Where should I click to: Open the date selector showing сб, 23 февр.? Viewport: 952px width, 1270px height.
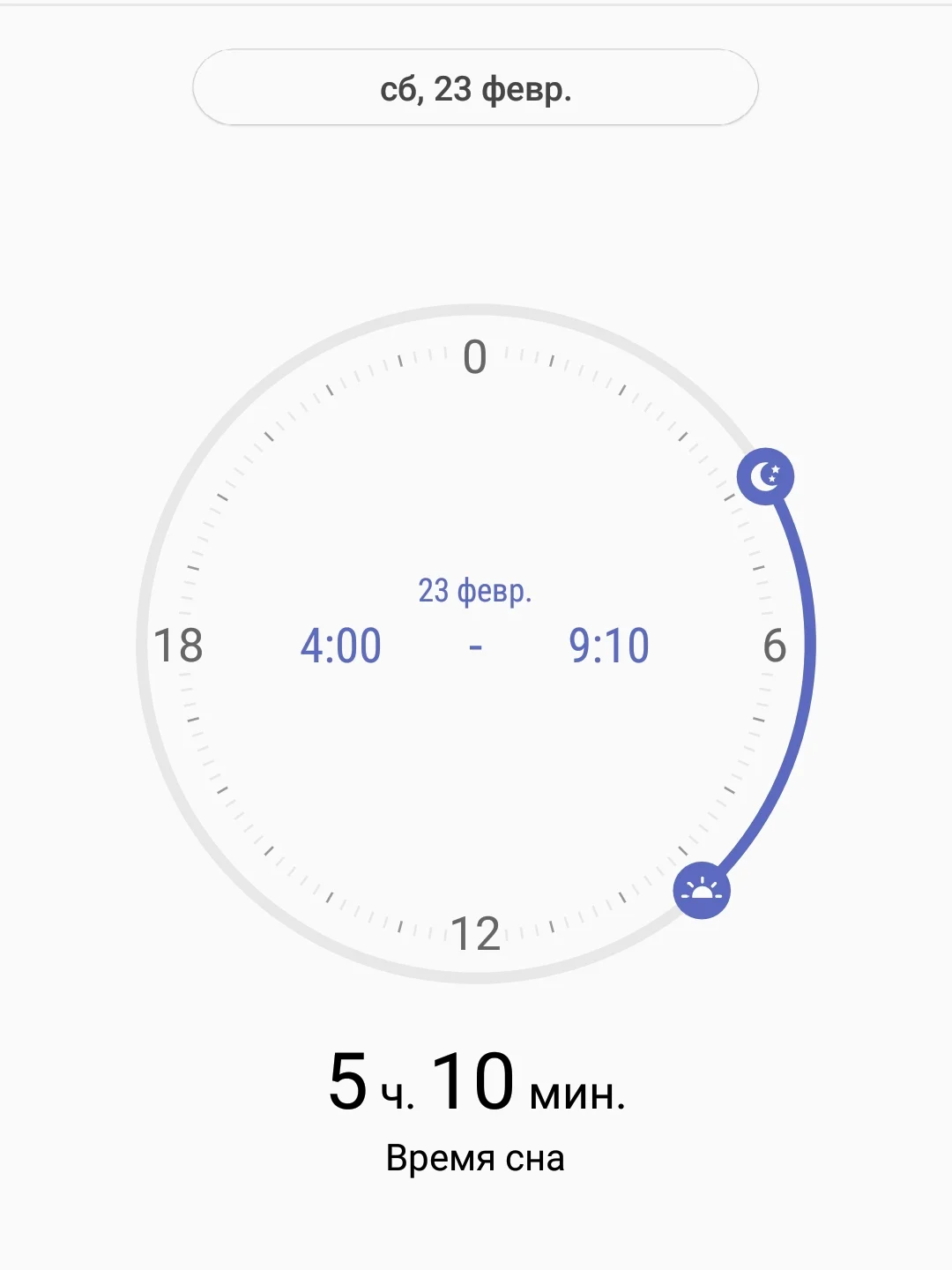pos(476,88)
